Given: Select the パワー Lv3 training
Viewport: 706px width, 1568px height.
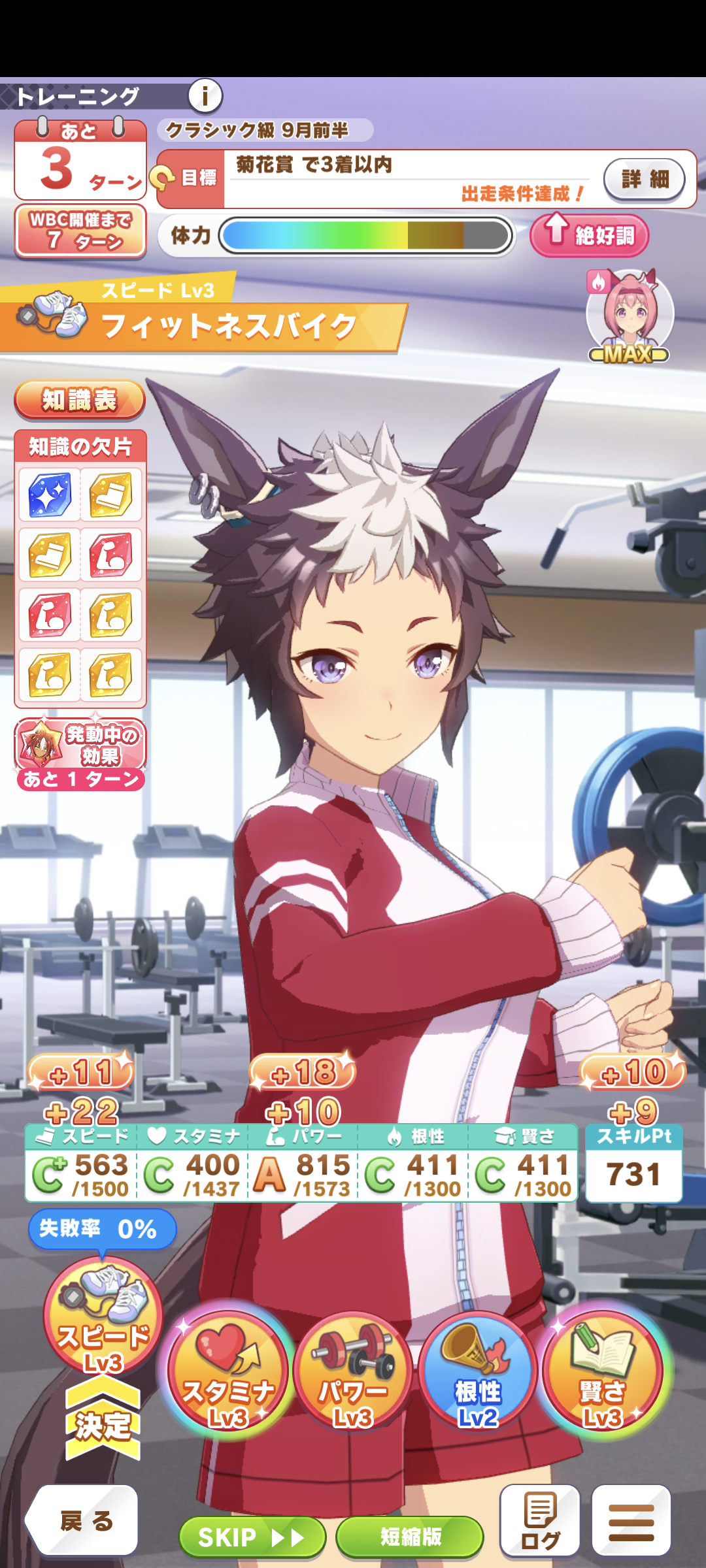Looking at the screenshot, I should pyautogui.click(x=352, y=1371).
